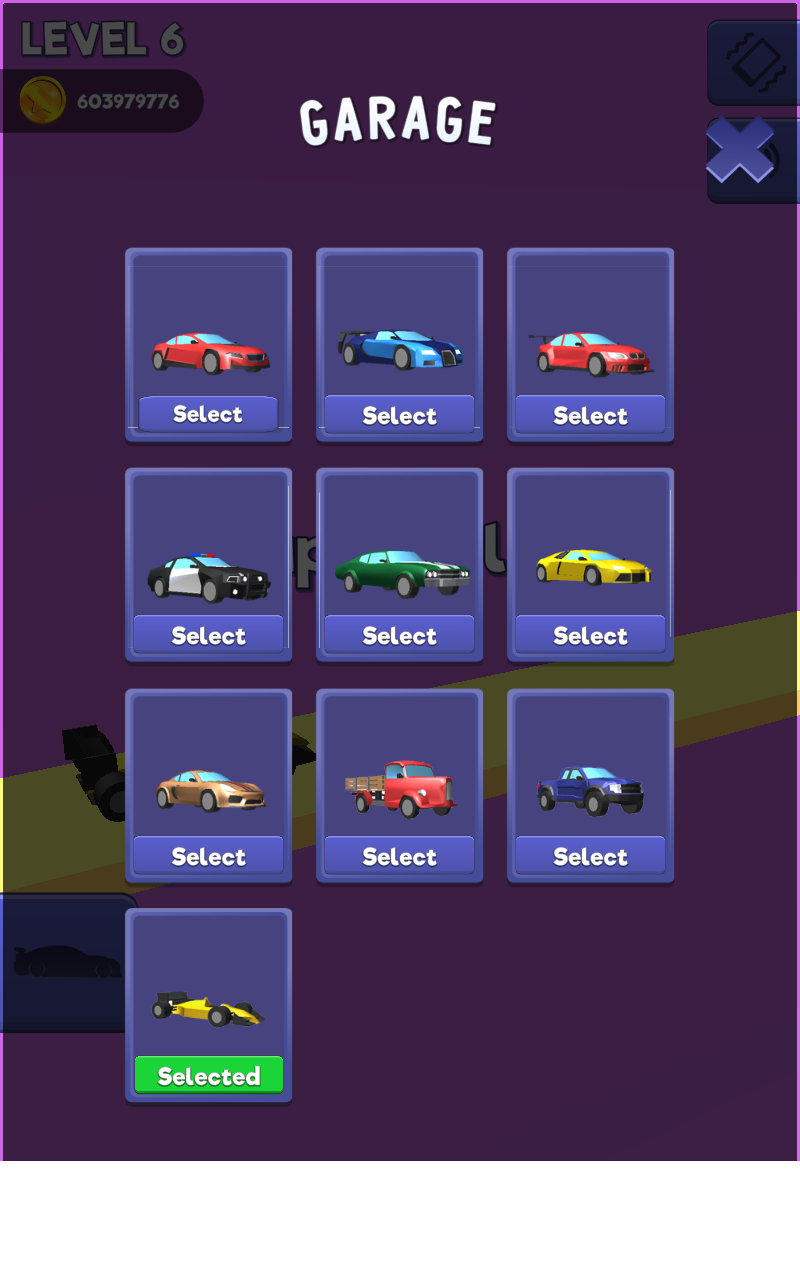Select the tan sports car
This screenshot has height=1280, width=800.
pos(208,856)
